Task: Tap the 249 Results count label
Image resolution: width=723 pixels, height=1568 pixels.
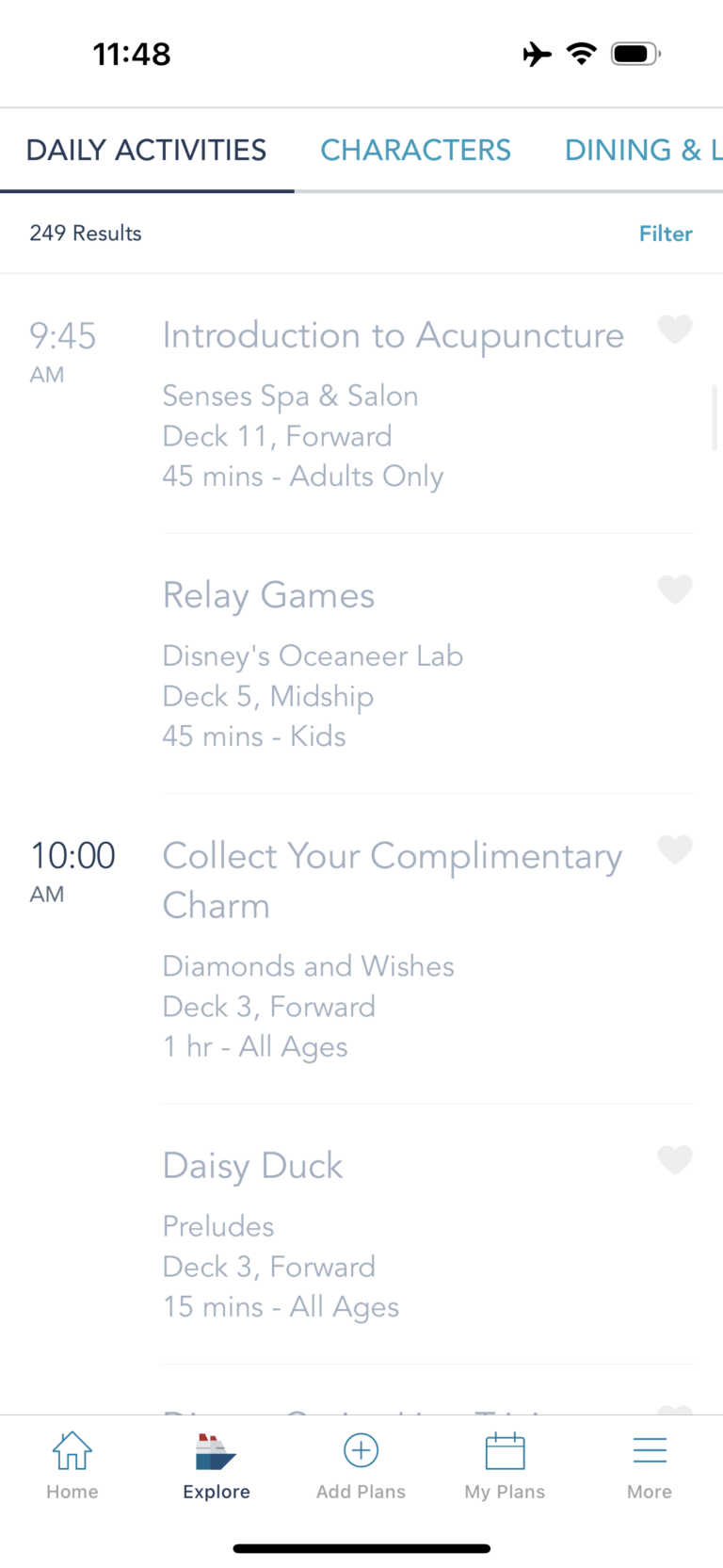Action: click(86, 233)
